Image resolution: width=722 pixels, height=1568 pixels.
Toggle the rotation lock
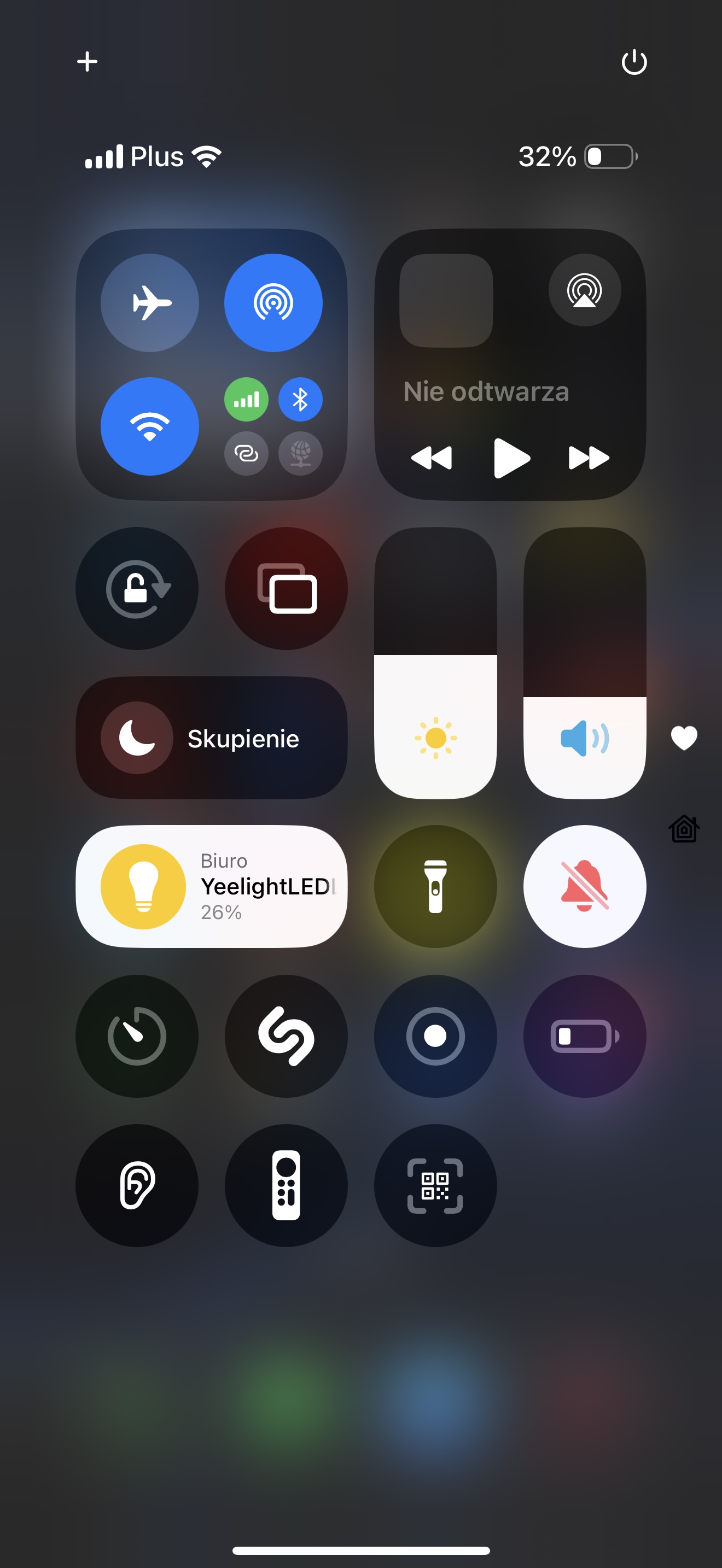[137, 589]
